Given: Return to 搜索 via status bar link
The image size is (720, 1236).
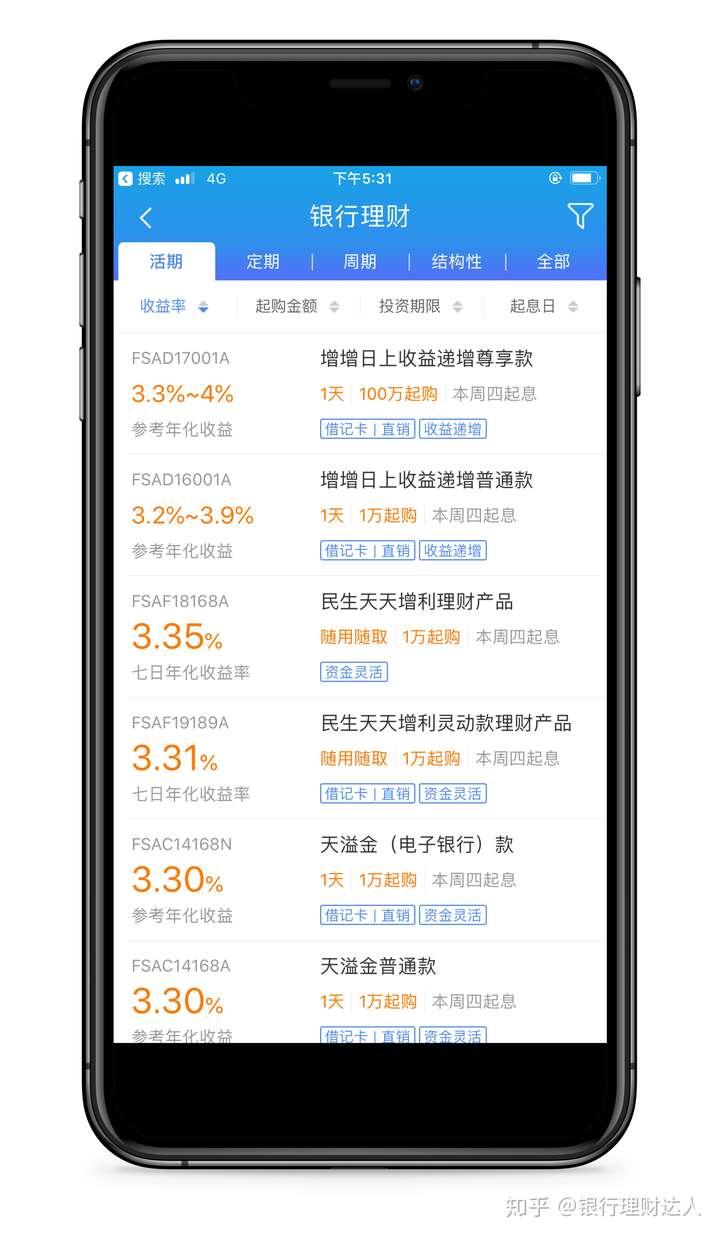Looking at the screenshot, I should [142, 178].
